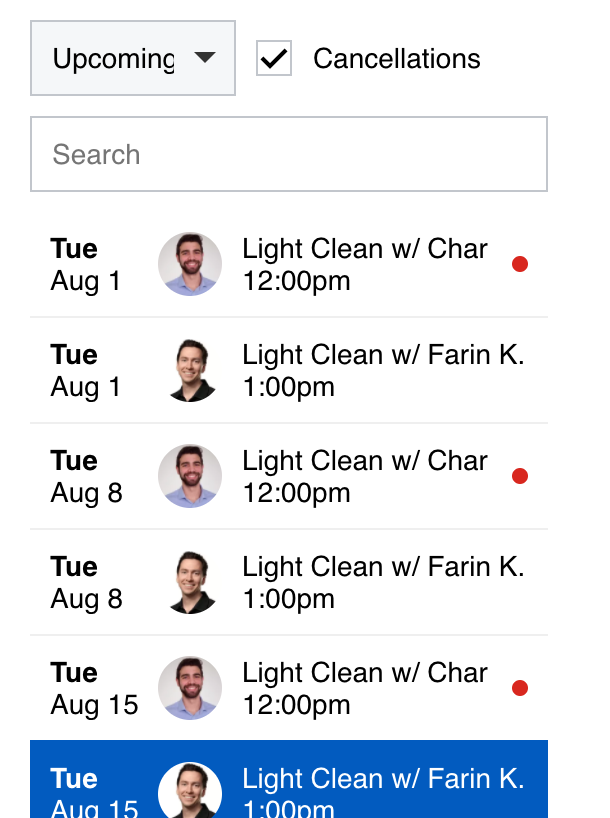Open Aug 1 Light Clean w/ Char at 12:00pm
Viewport: 610px width, 818px height.
(x=288, y=265)
